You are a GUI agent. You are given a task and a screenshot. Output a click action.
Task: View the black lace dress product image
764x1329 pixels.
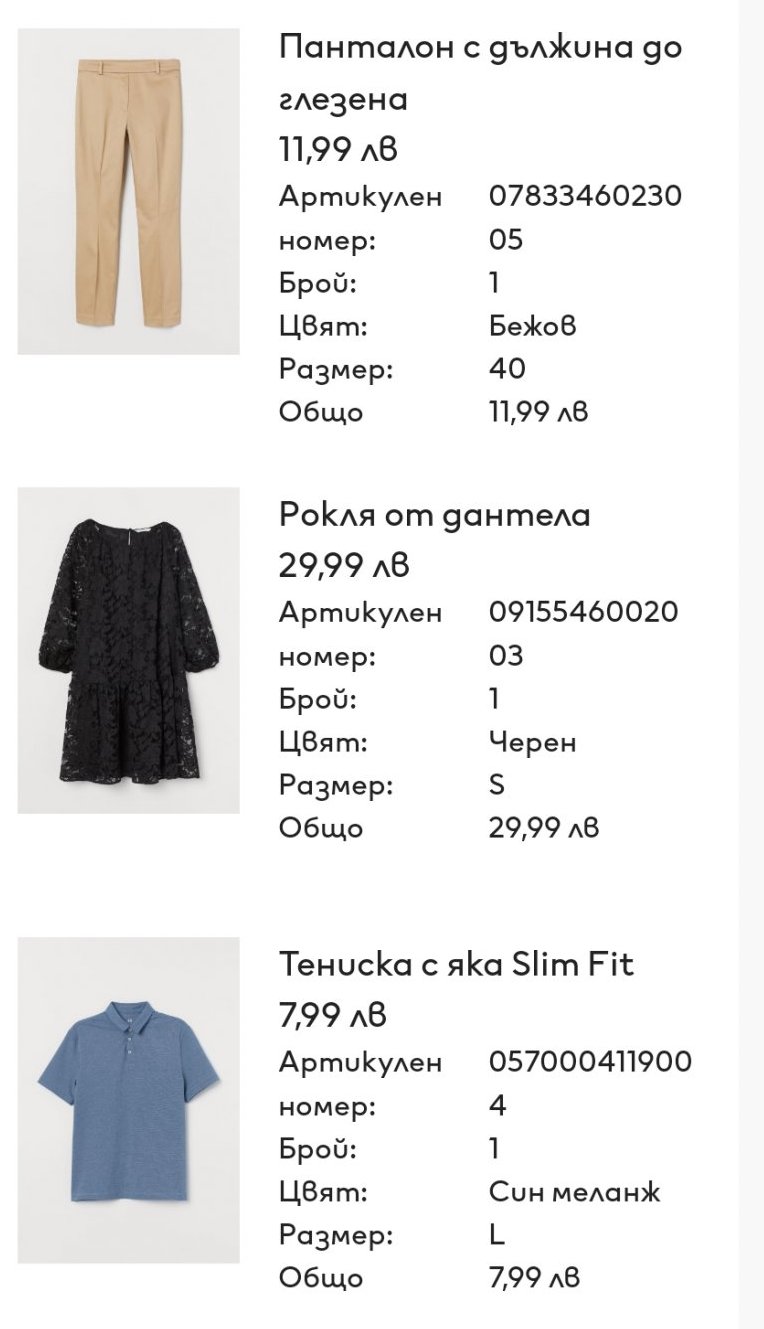coord(128,650)
